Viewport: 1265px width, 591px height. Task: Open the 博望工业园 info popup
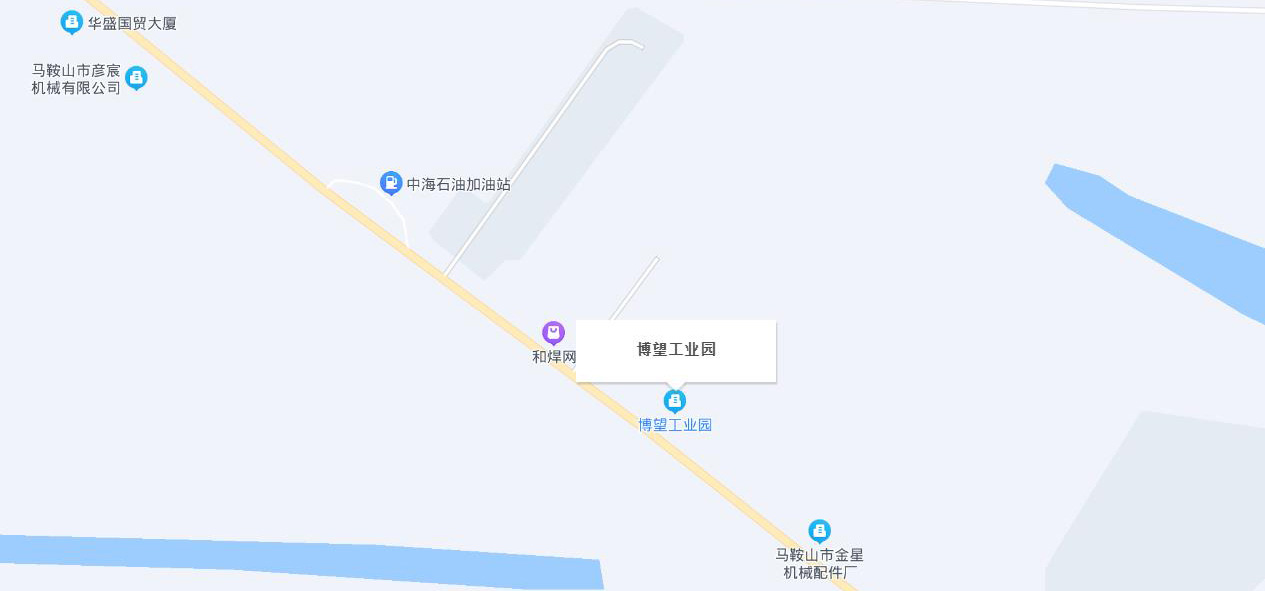click(676, 350)
